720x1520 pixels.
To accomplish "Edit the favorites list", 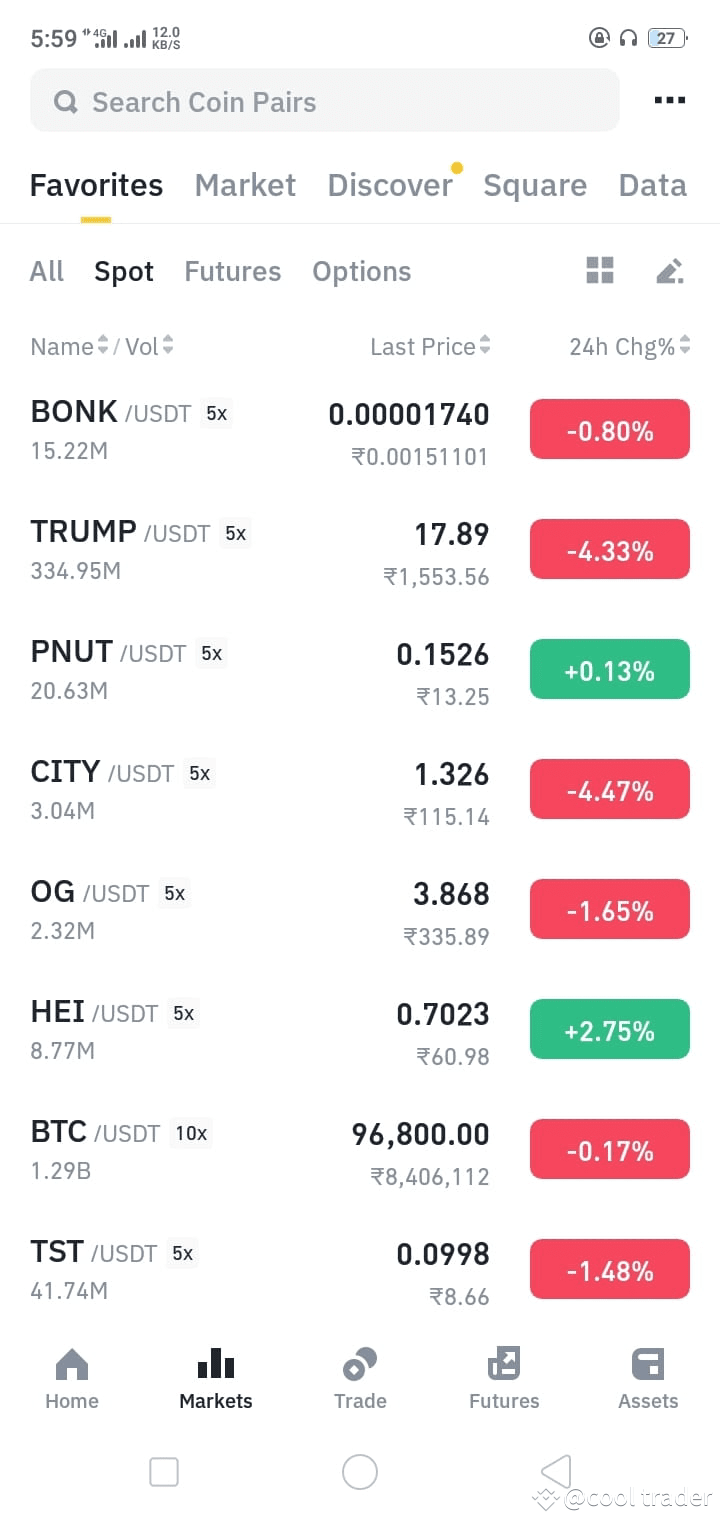I will tap(669, 270).
